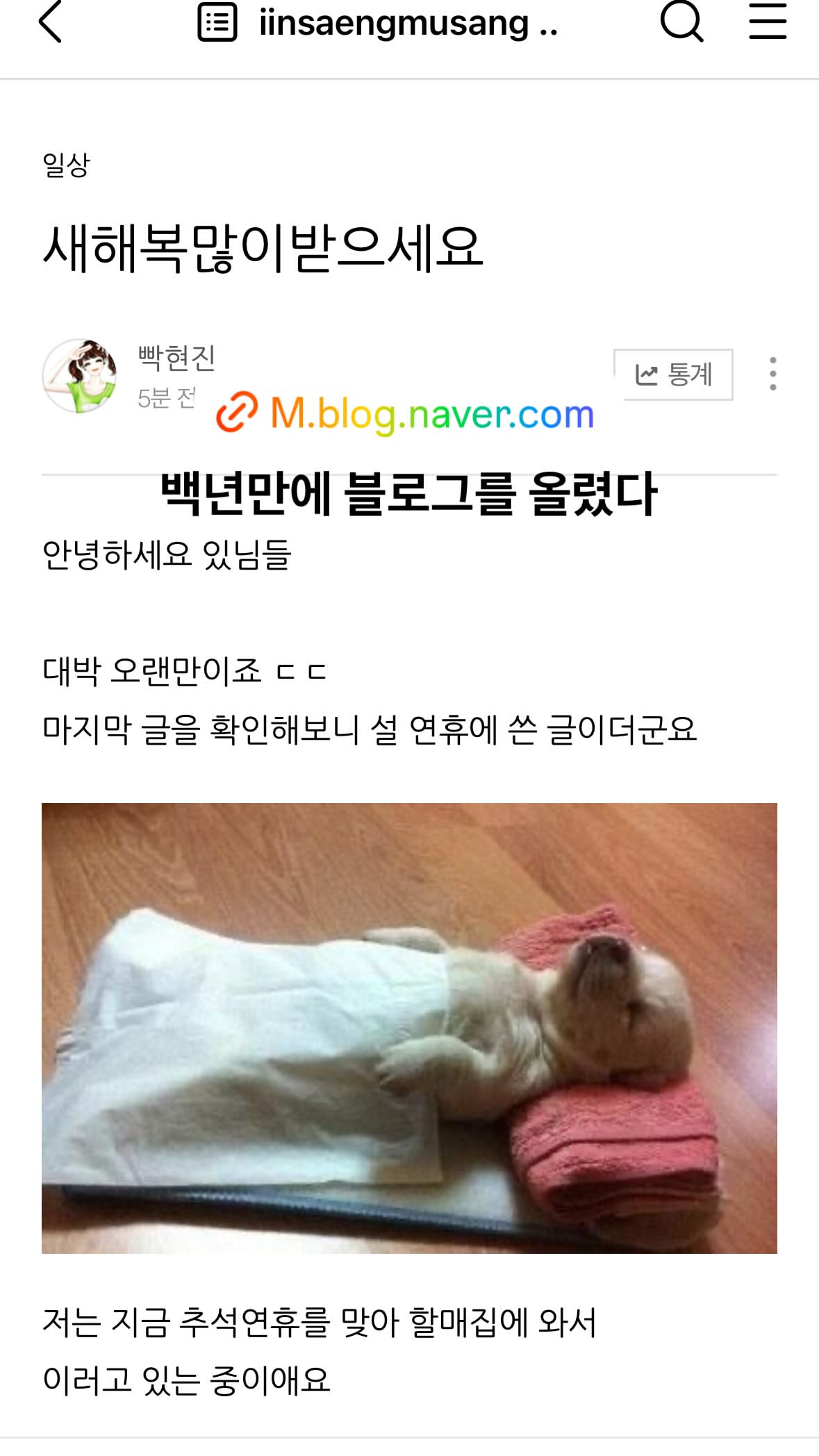View post statistics with 통계 button
This screenshot has width=819, height=1456.
pos(673,375)
